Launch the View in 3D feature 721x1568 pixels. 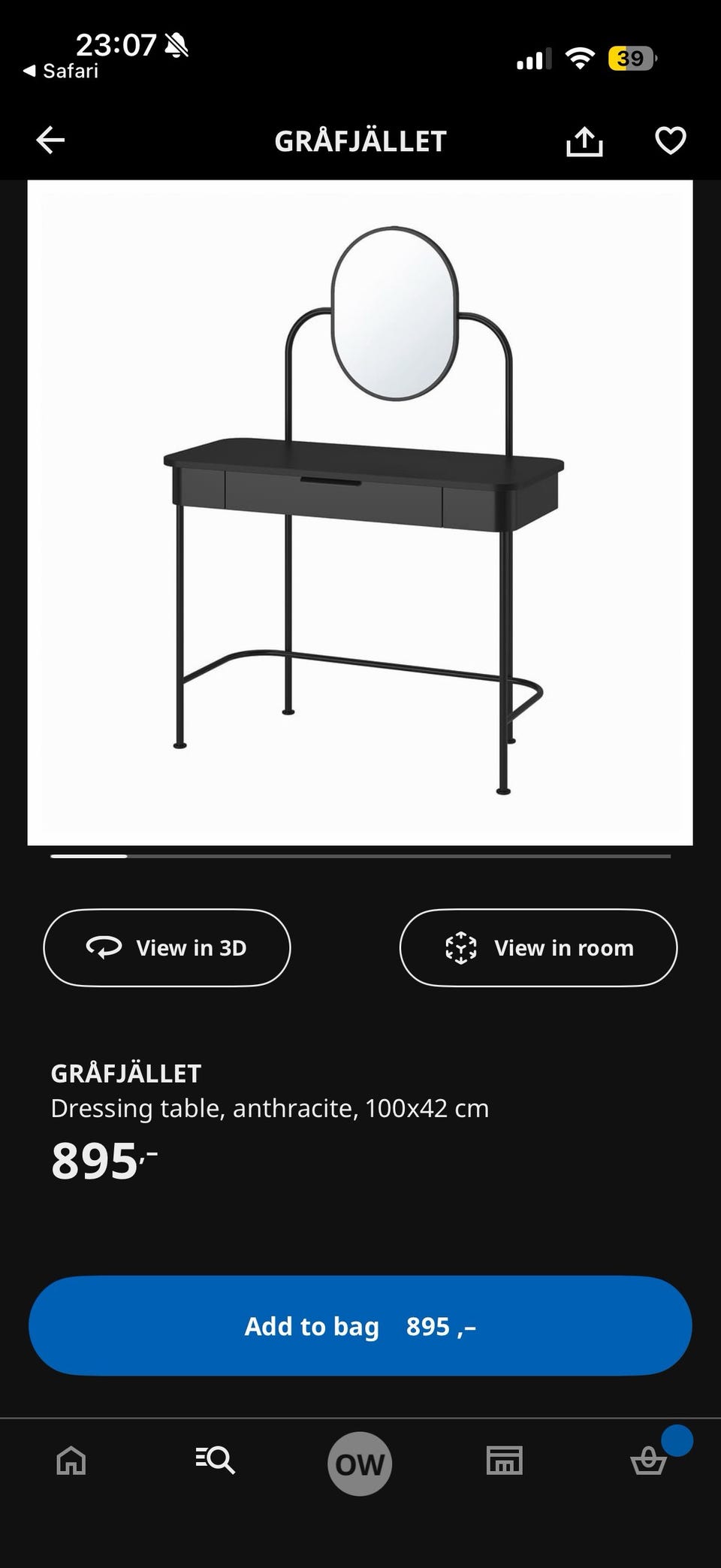pyautogui.click(x=167, y=947)
